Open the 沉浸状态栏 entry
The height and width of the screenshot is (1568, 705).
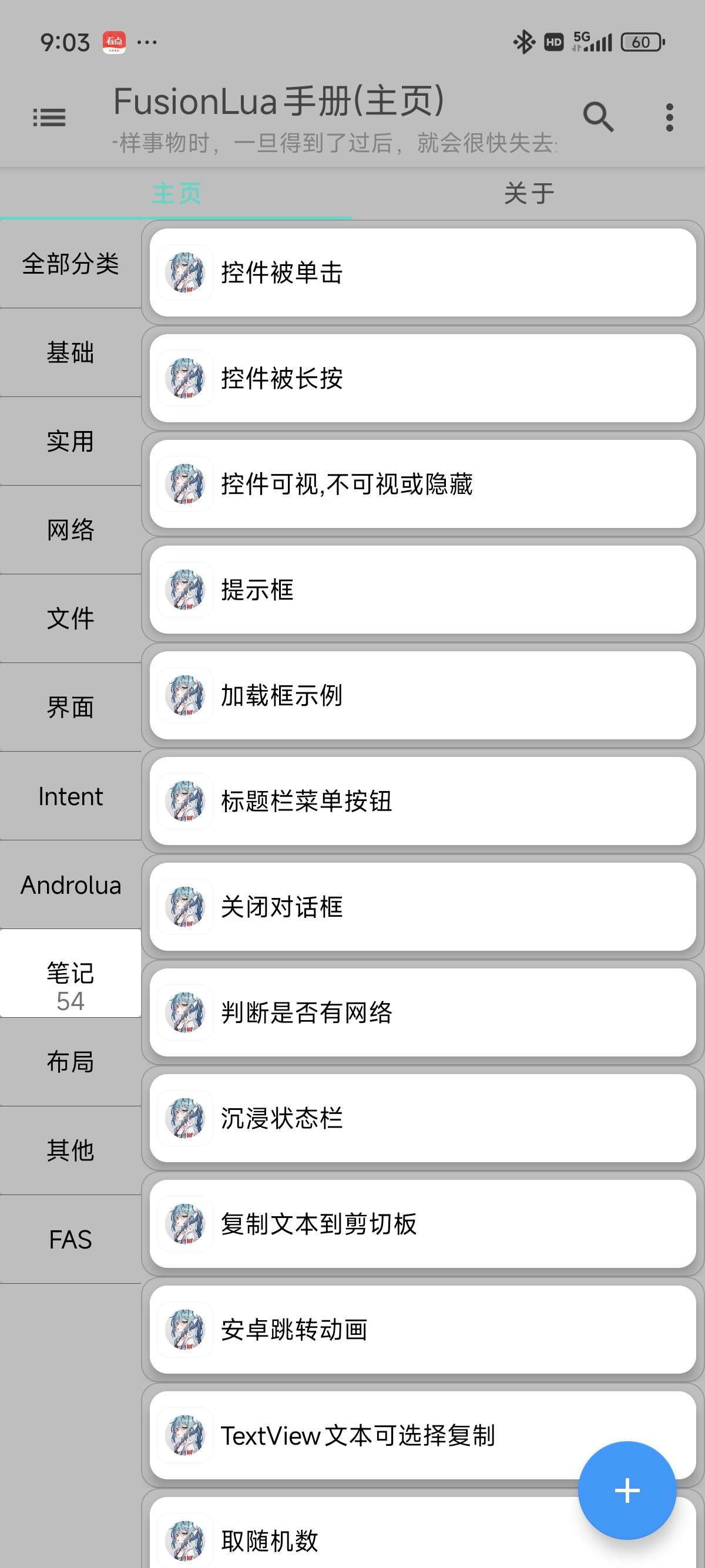point(422,1118)
